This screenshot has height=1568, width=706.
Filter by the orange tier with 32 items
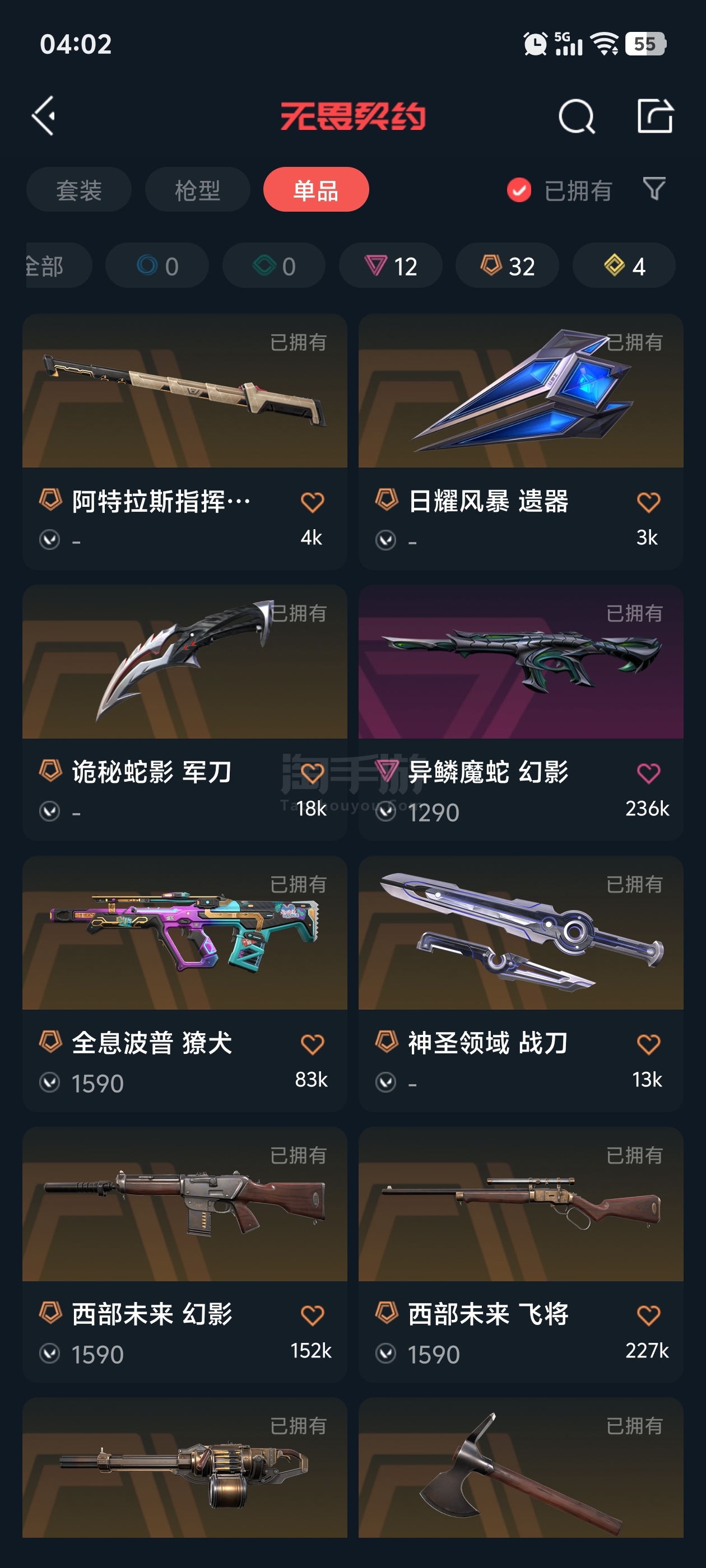click(508, 266)
